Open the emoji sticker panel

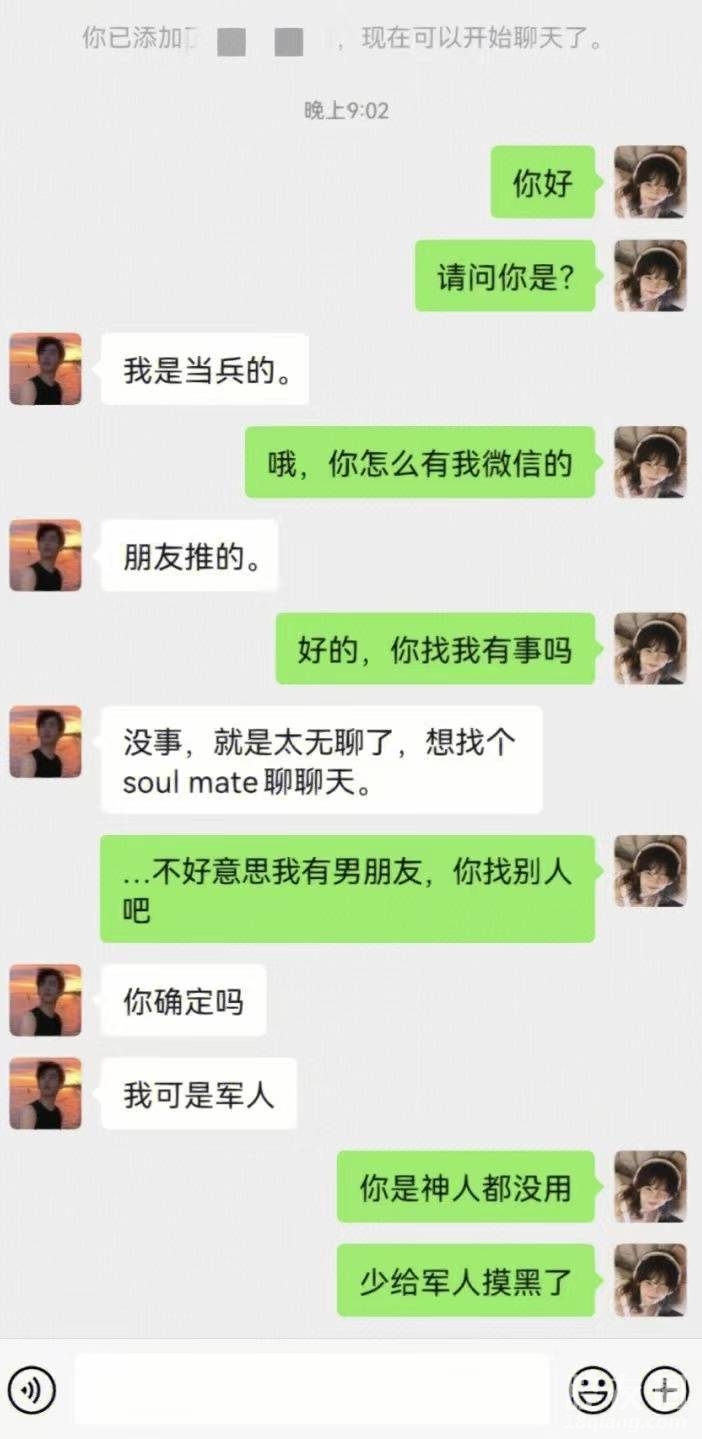[x=593, y=1389]
